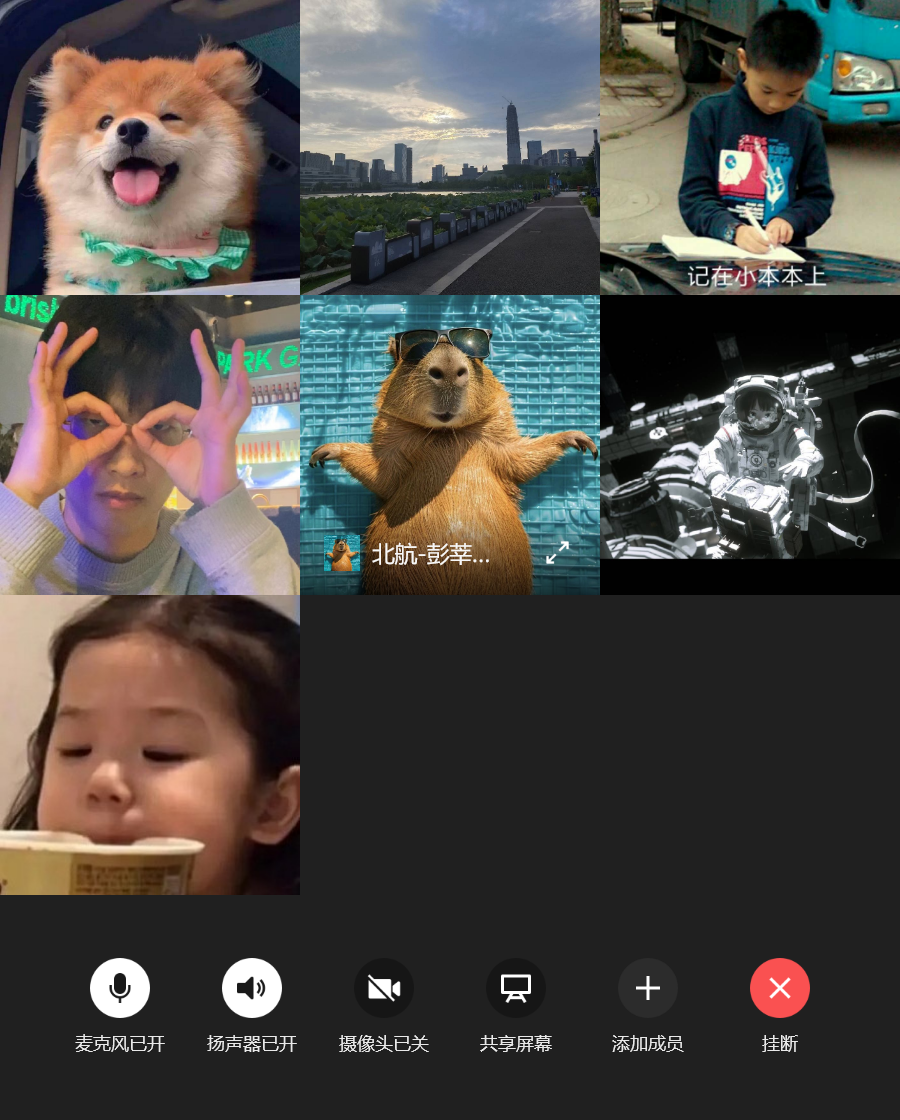Turn off the speaker
The width and height of the screenshot is (900, 1120).
pos(252,988)
